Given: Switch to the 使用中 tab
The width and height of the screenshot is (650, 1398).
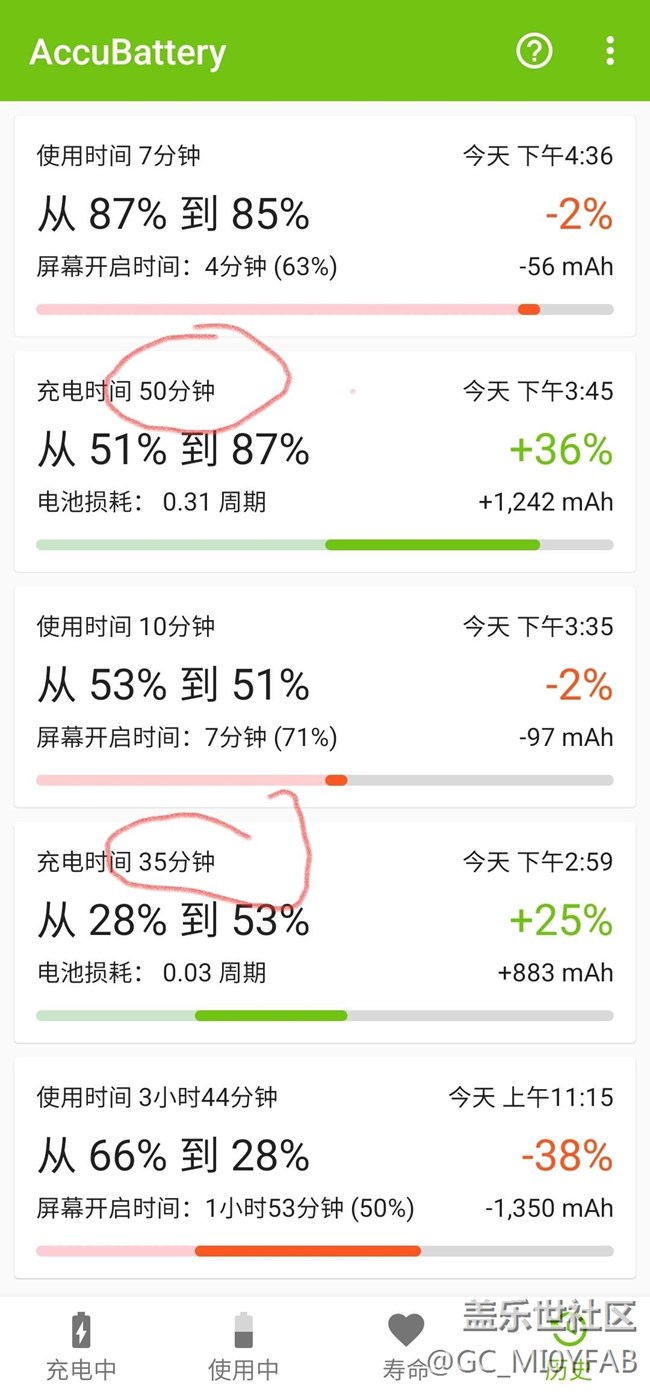Looking at the screenshot, I should point(243,1347).
